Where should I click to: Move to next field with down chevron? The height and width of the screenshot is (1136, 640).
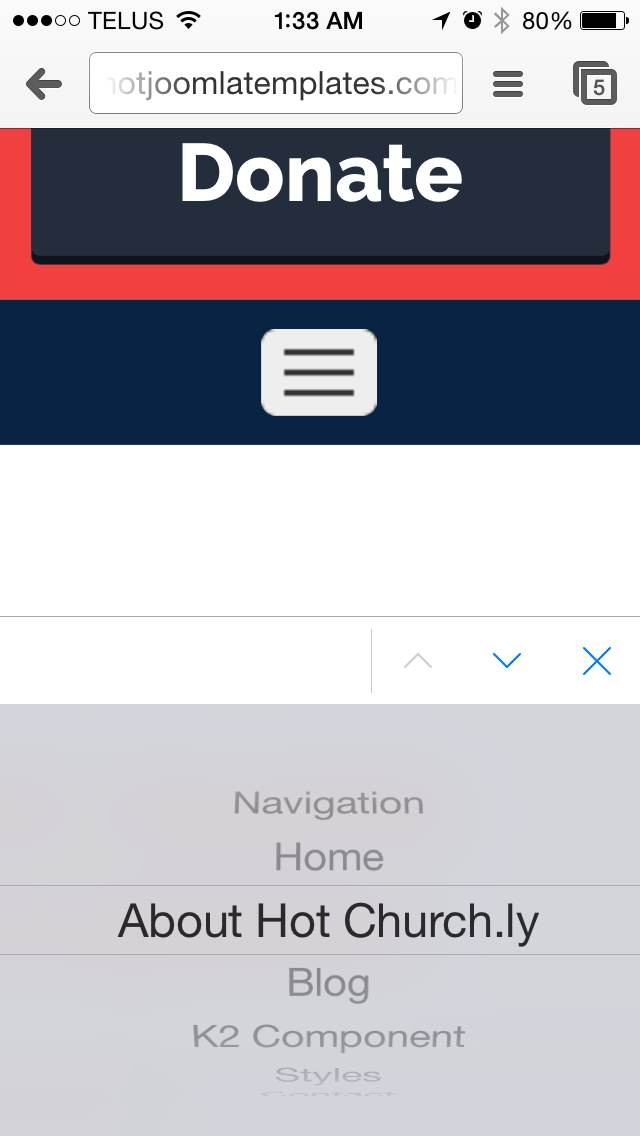(x=507, y=660)
